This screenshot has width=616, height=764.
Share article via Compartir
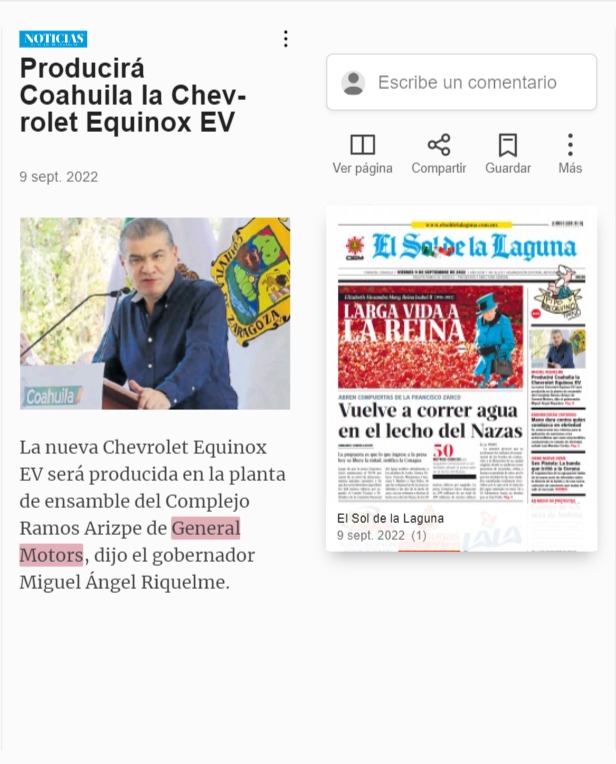(x=439, y=154)
